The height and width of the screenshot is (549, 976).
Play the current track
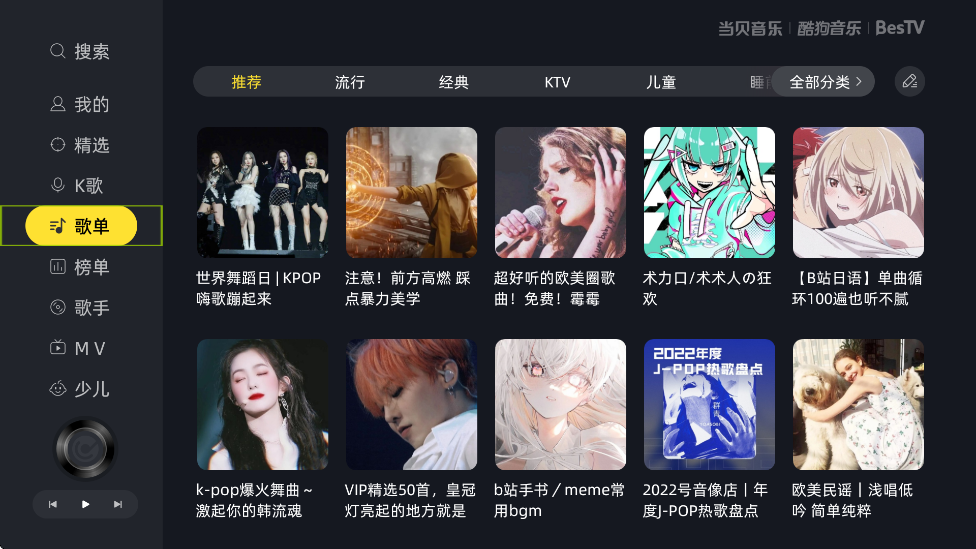(86, 504)
